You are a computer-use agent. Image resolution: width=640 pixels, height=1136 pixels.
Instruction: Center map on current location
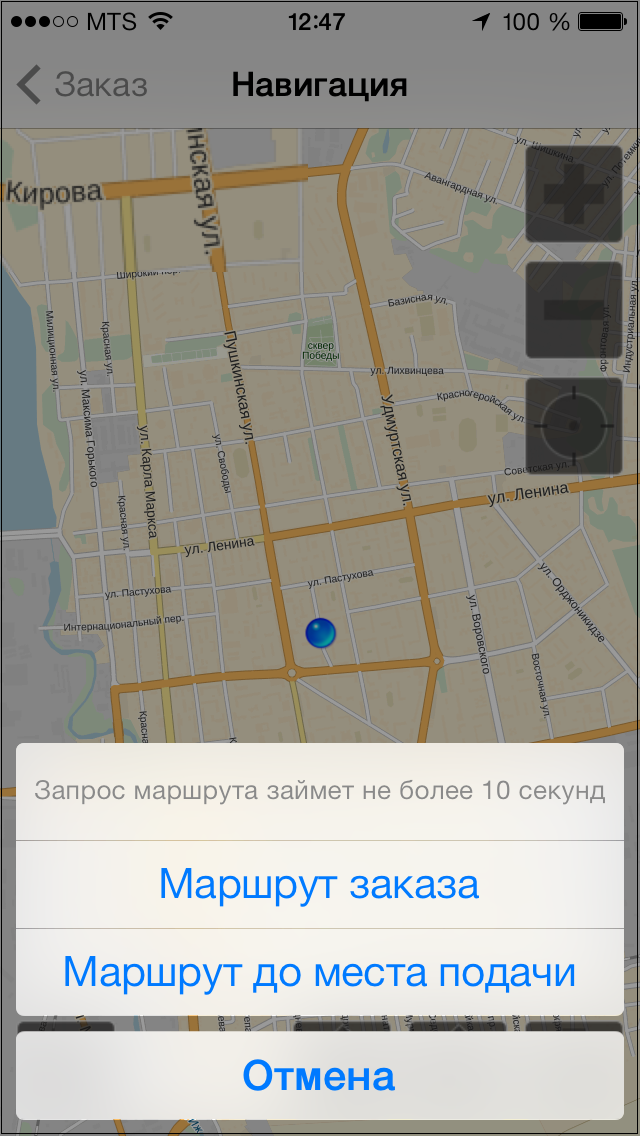(573, 426)
